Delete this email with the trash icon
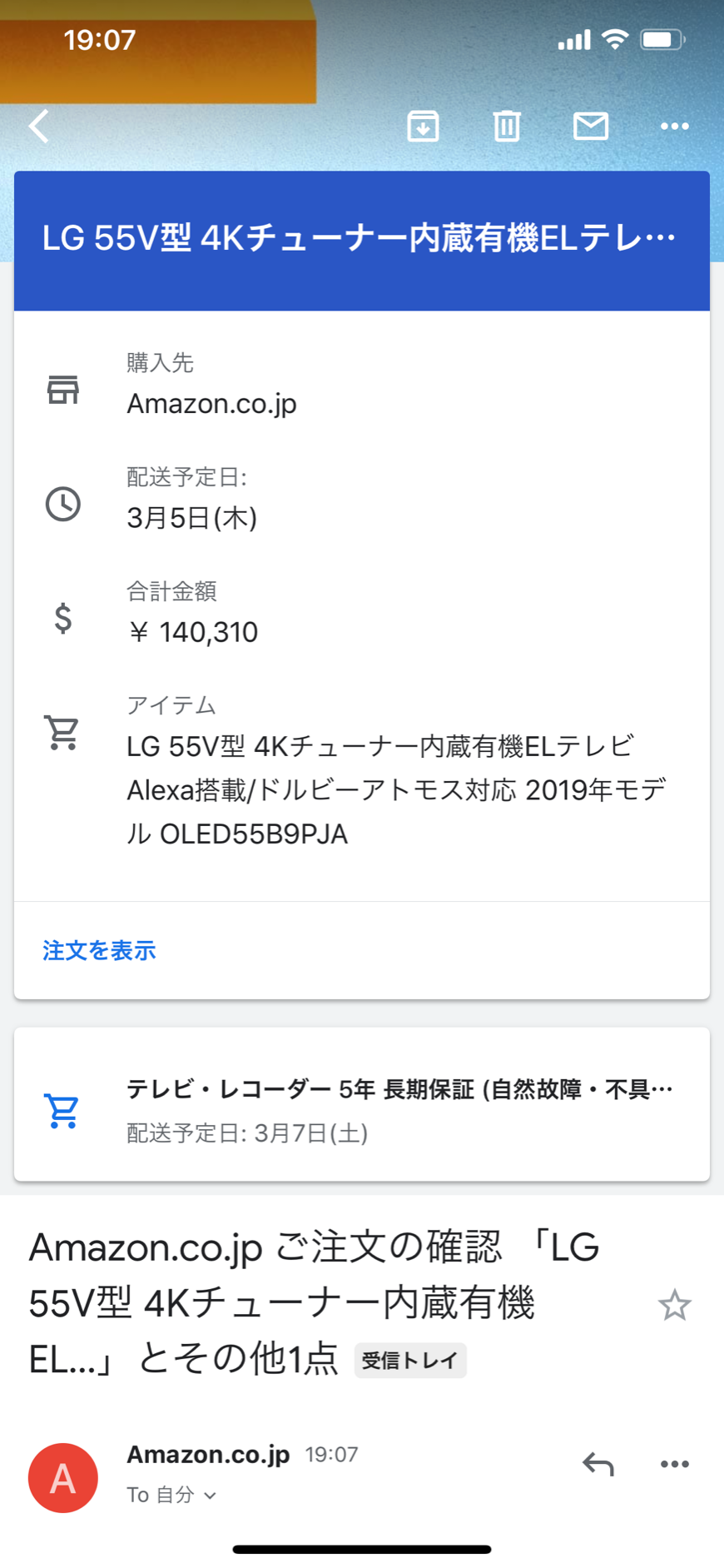Image resolution: width=724 pixels, height=1568 pixels. pos(507,127)
